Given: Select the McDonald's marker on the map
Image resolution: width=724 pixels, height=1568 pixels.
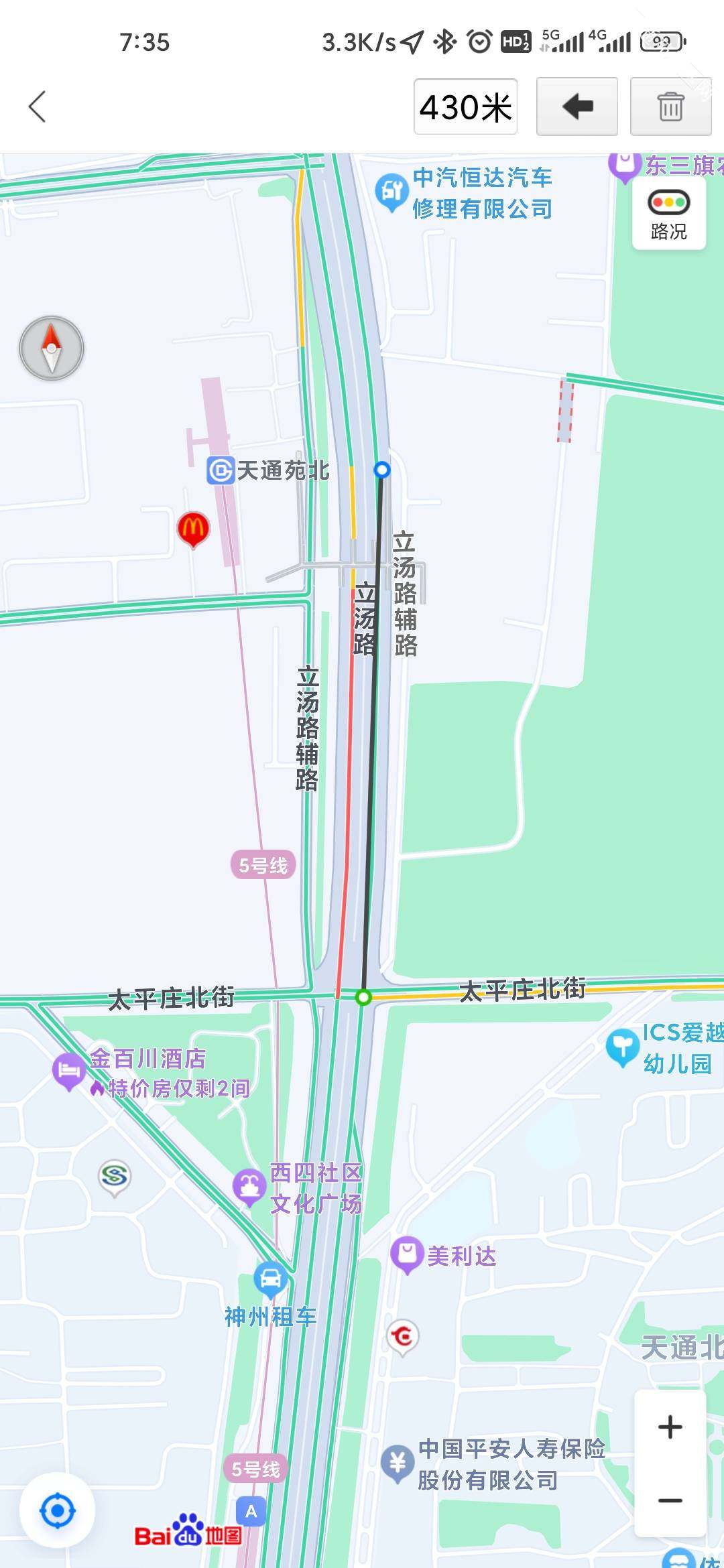Looking at the screenshot, I should point(193,529).
